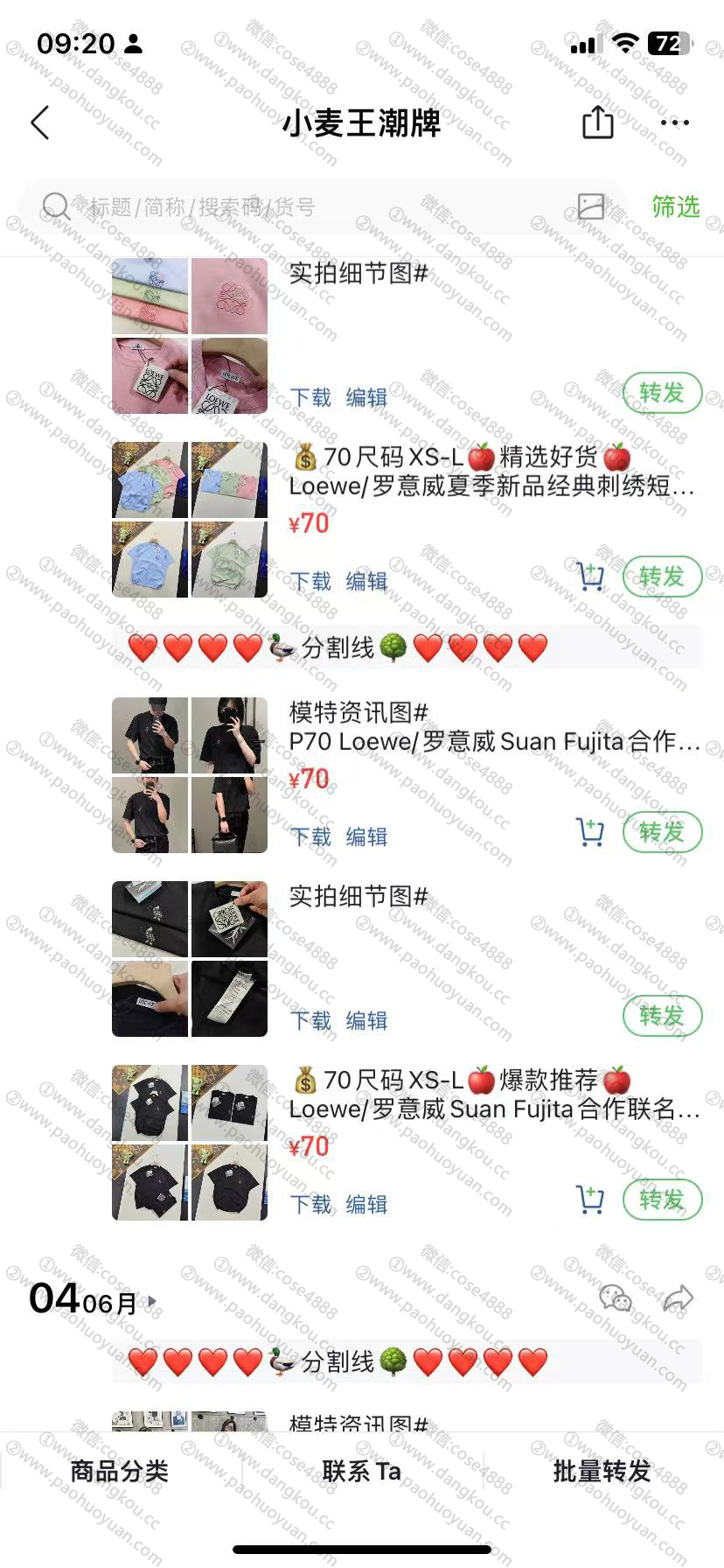Tap 编辑 on the 模特资讯图 P70 post
Viewport: 724px width, 1568px height.
(366, 837)
